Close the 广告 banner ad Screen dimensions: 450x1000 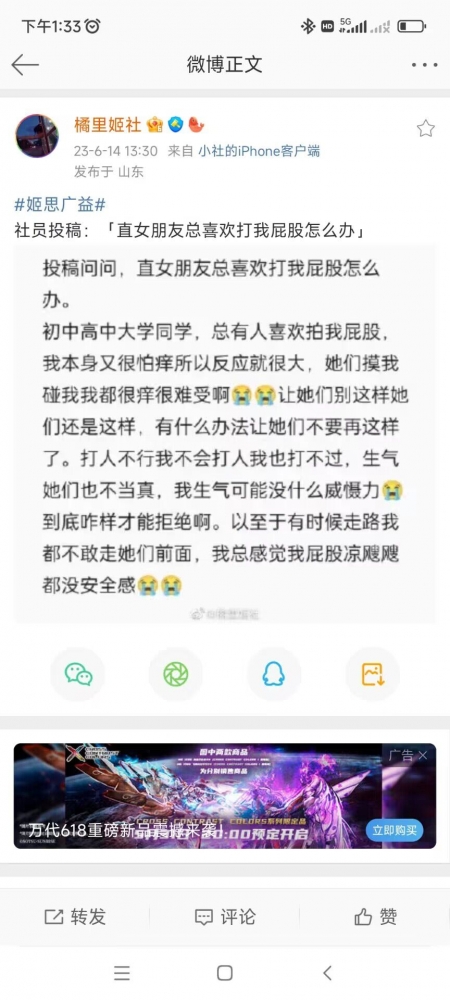point(423,755)
